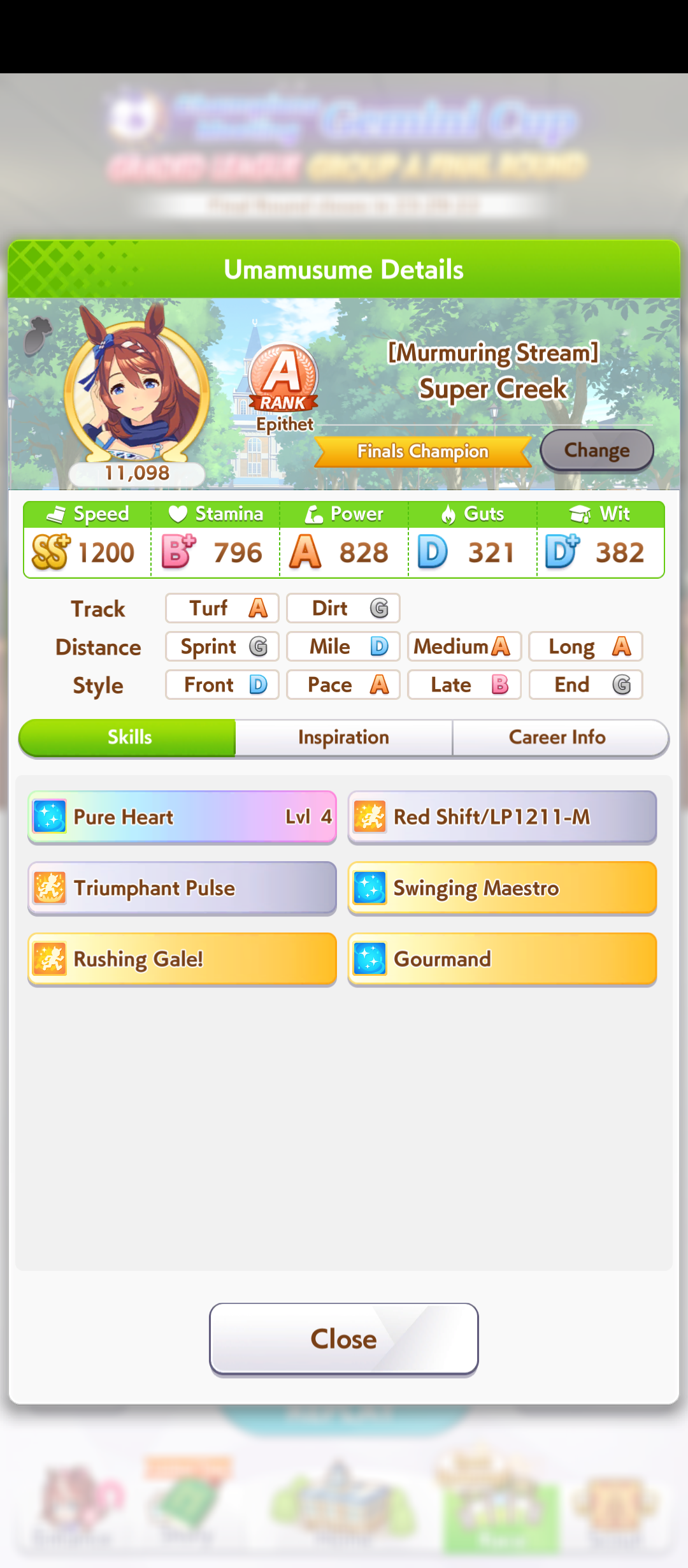
Task: View the Pure Heart skill details
Action: pyautogui.click(x=182, y=817)
